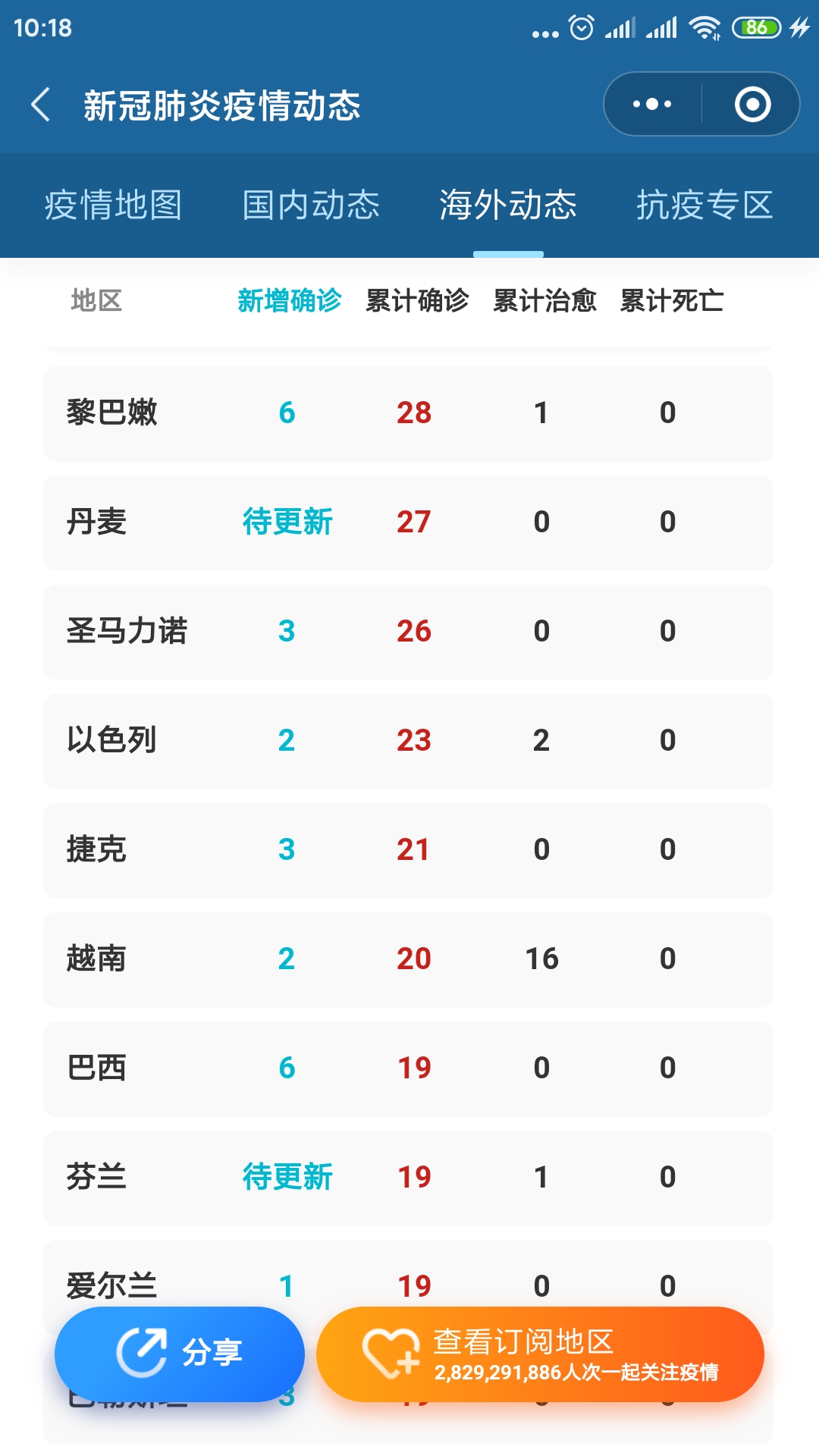819x1456 pixels.
Task: Share via the 分享 button
Action: 180,1354
